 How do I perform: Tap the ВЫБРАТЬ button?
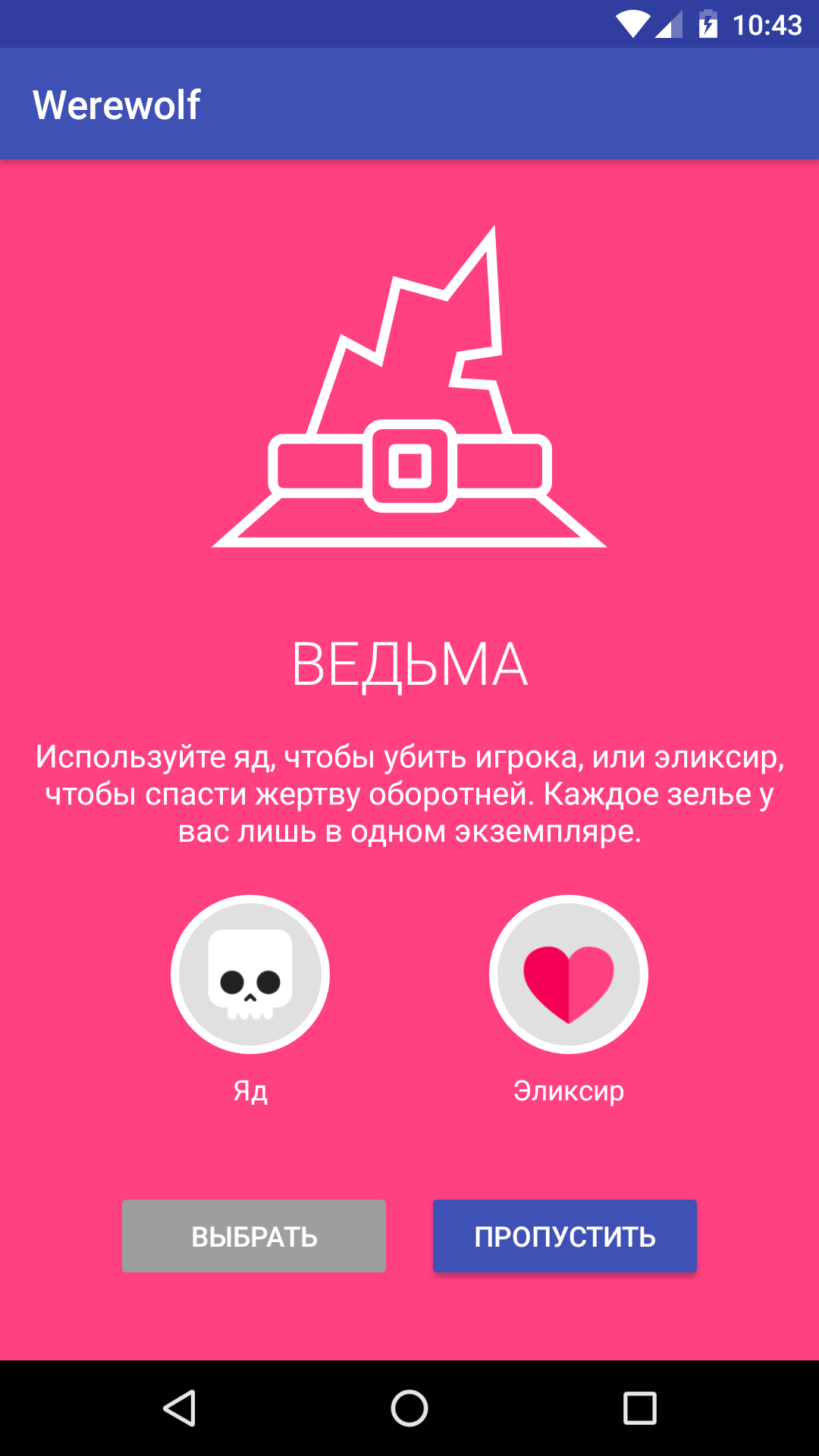254,1236
